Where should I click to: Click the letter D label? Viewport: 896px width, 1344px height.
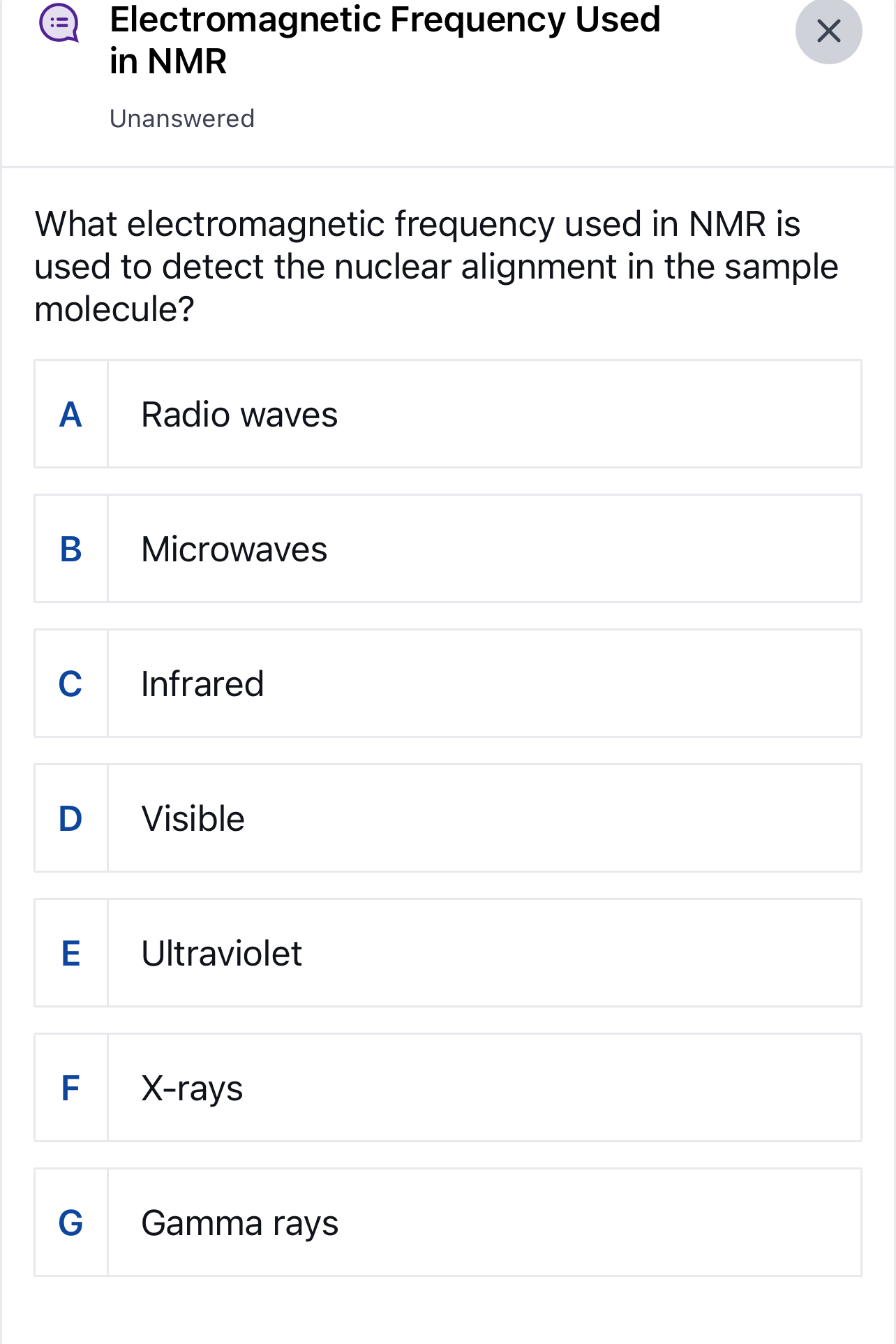(x=70, y=818)
